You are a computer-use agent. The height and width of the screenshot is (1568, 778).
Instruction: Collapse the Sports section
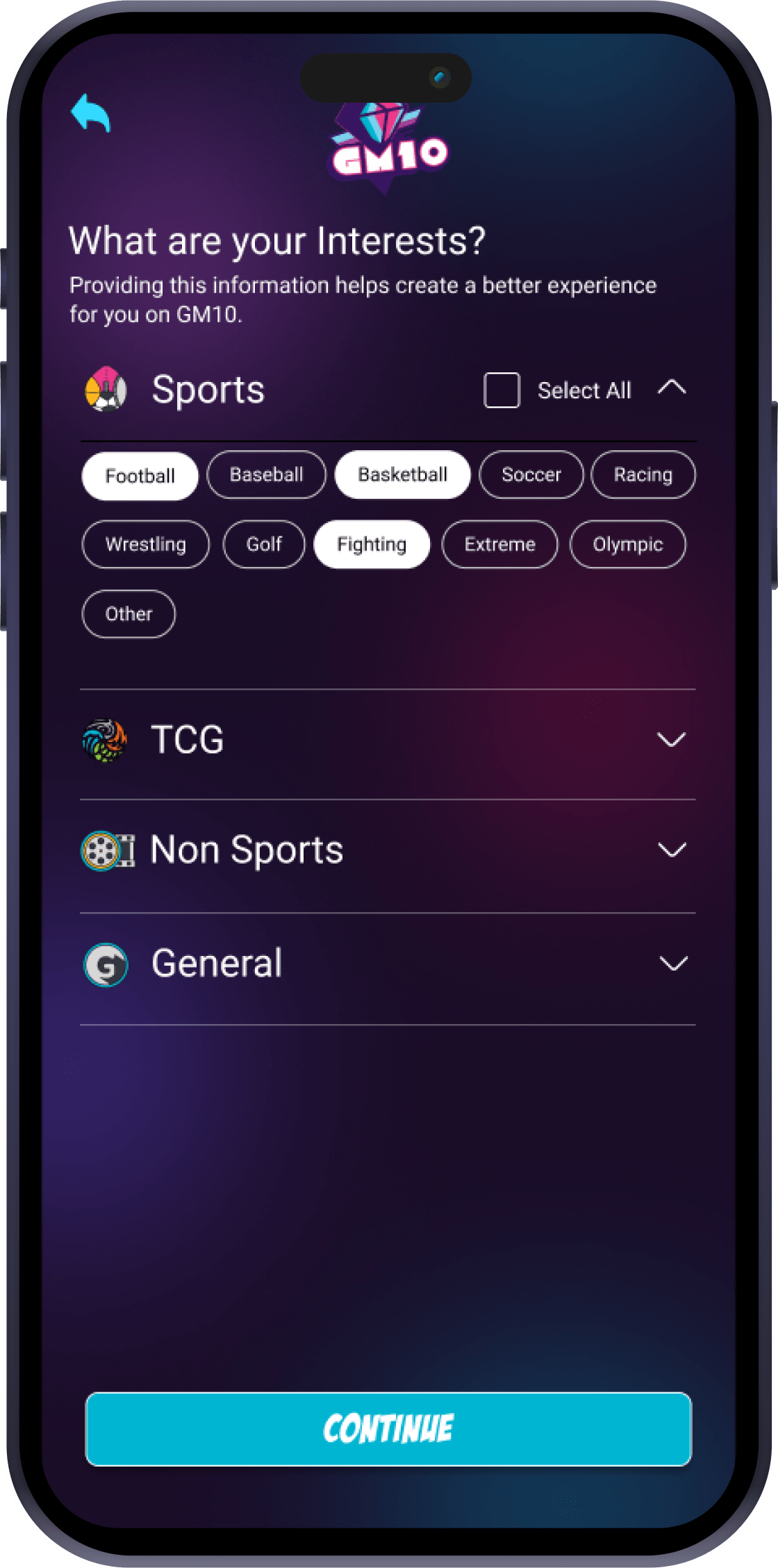[672, 388]
